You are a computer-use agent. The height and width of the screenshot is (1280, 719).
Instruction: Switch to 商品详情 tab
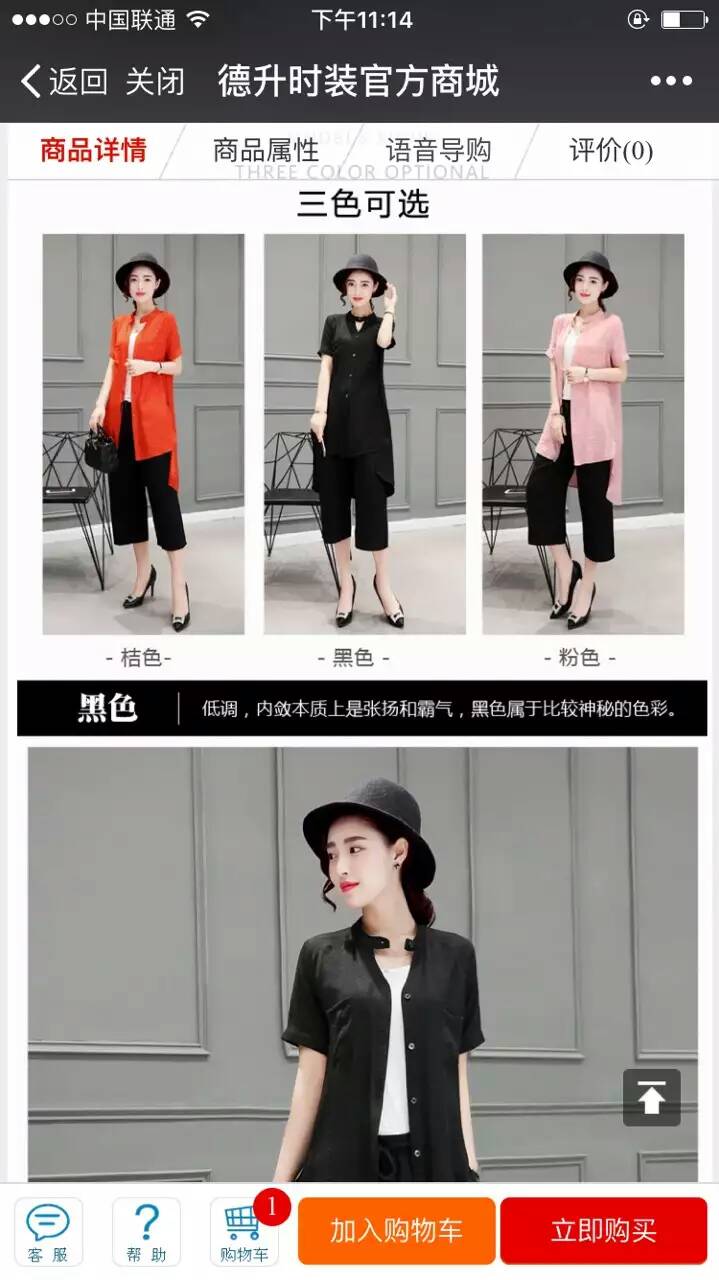[93, 151]
